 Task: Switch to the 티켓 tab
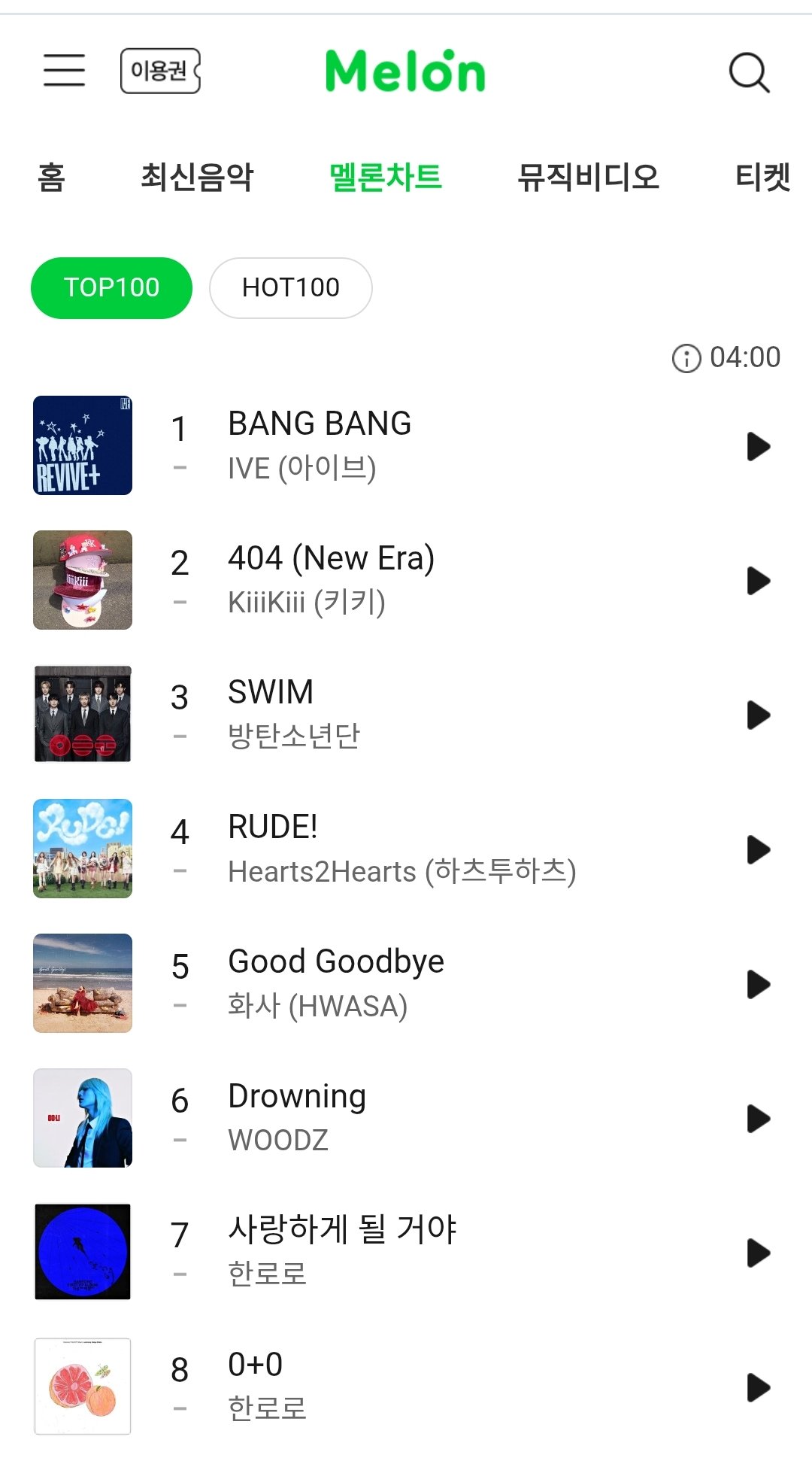click(762, 178)
